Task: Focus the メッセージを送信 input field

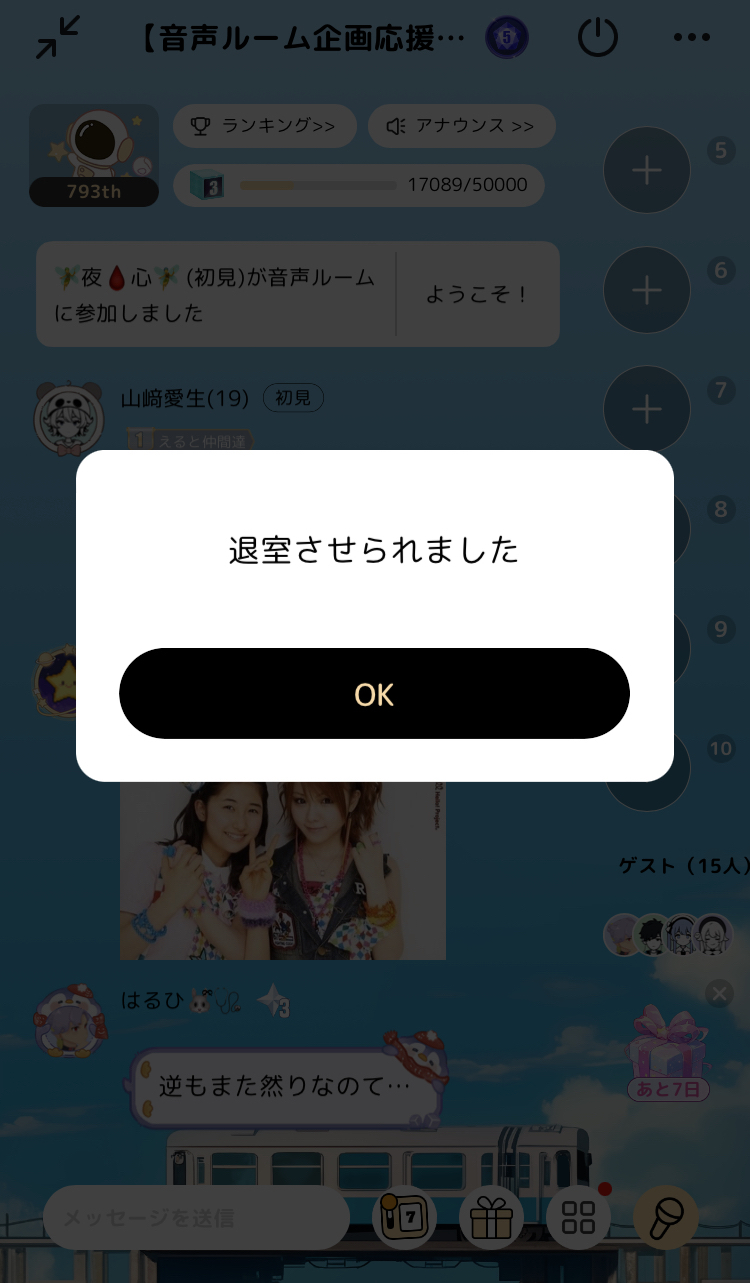Action: click(195, 1218)
